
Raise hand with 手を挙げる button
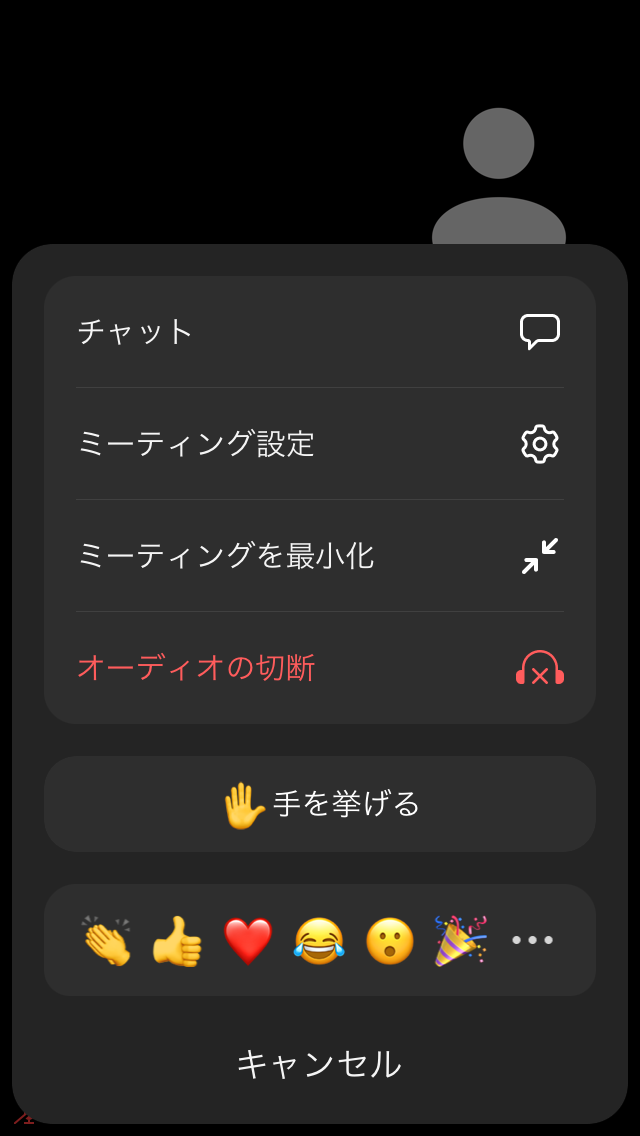320,804
